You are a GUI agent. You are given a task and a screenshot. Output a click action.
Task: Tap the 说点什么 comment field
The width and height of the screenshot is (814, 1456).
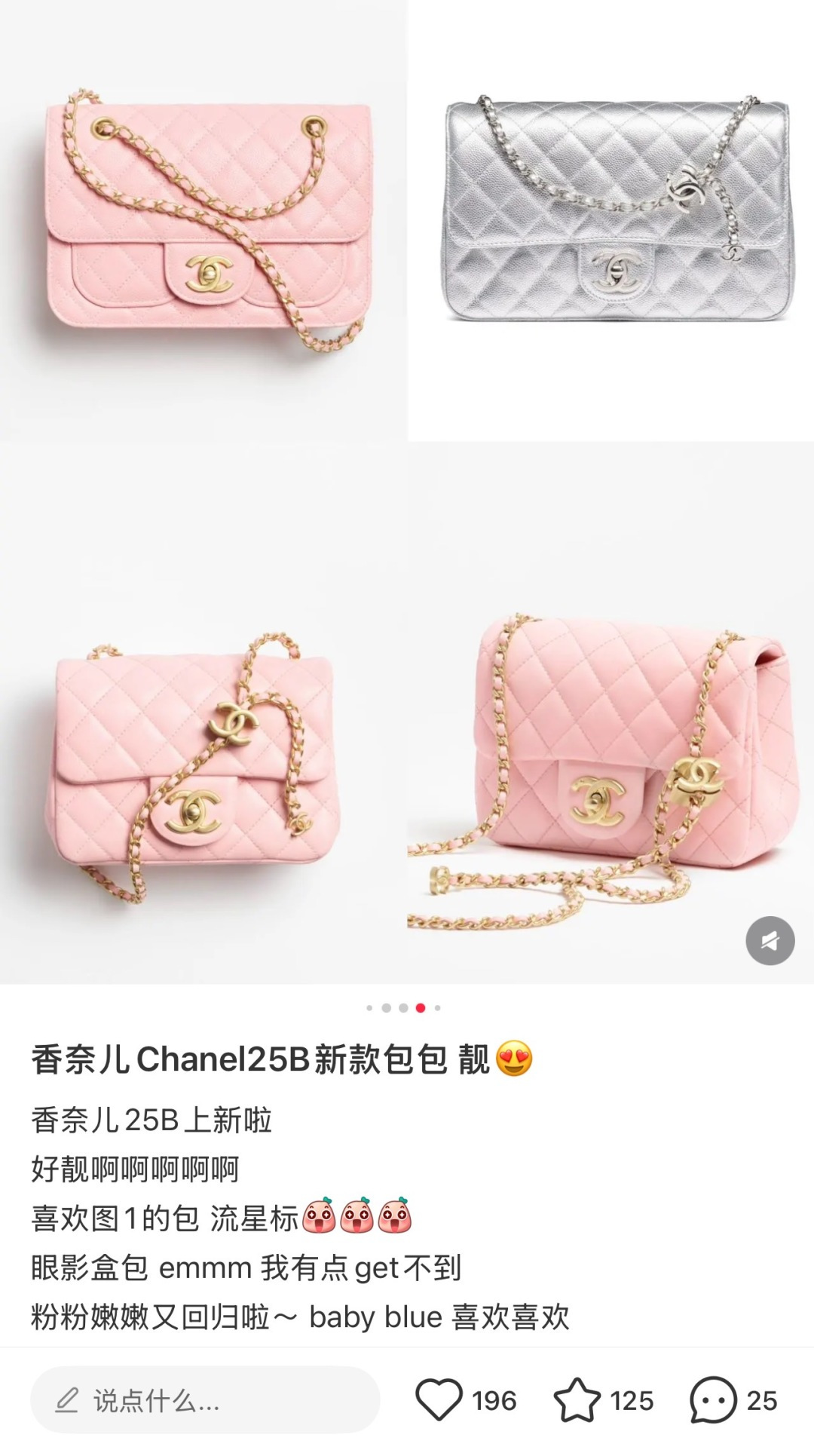(205, 1400)
